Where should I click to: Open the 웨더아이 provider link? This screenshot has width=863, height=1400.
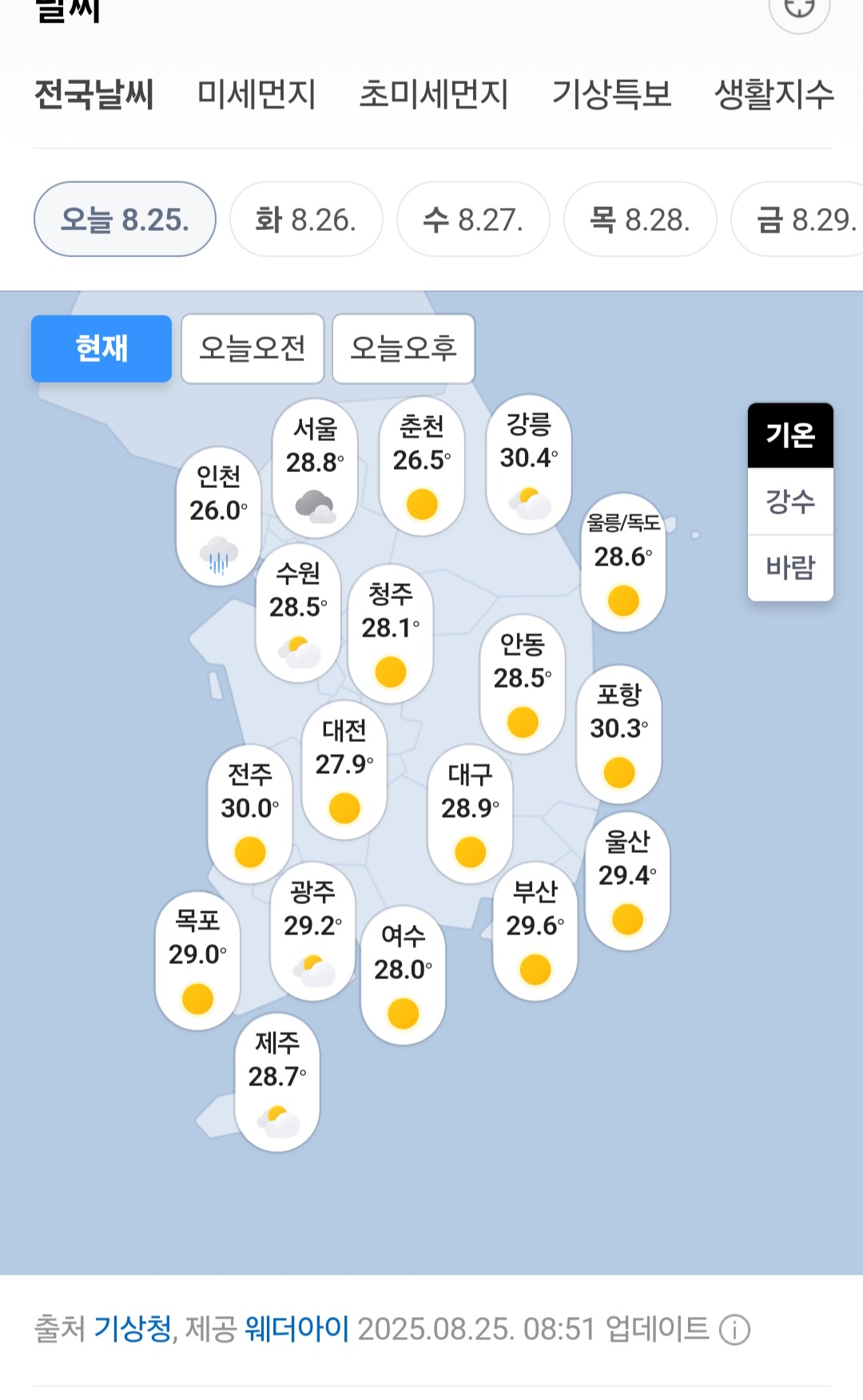pos(296,1329)
